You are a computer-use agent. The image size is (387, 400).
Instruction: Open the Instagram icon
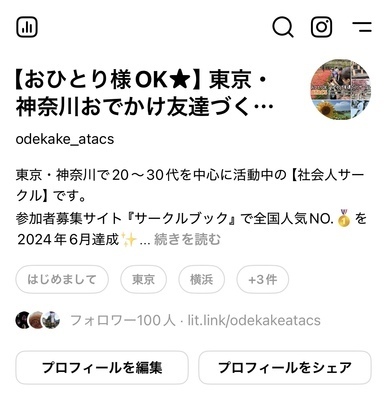321,27
